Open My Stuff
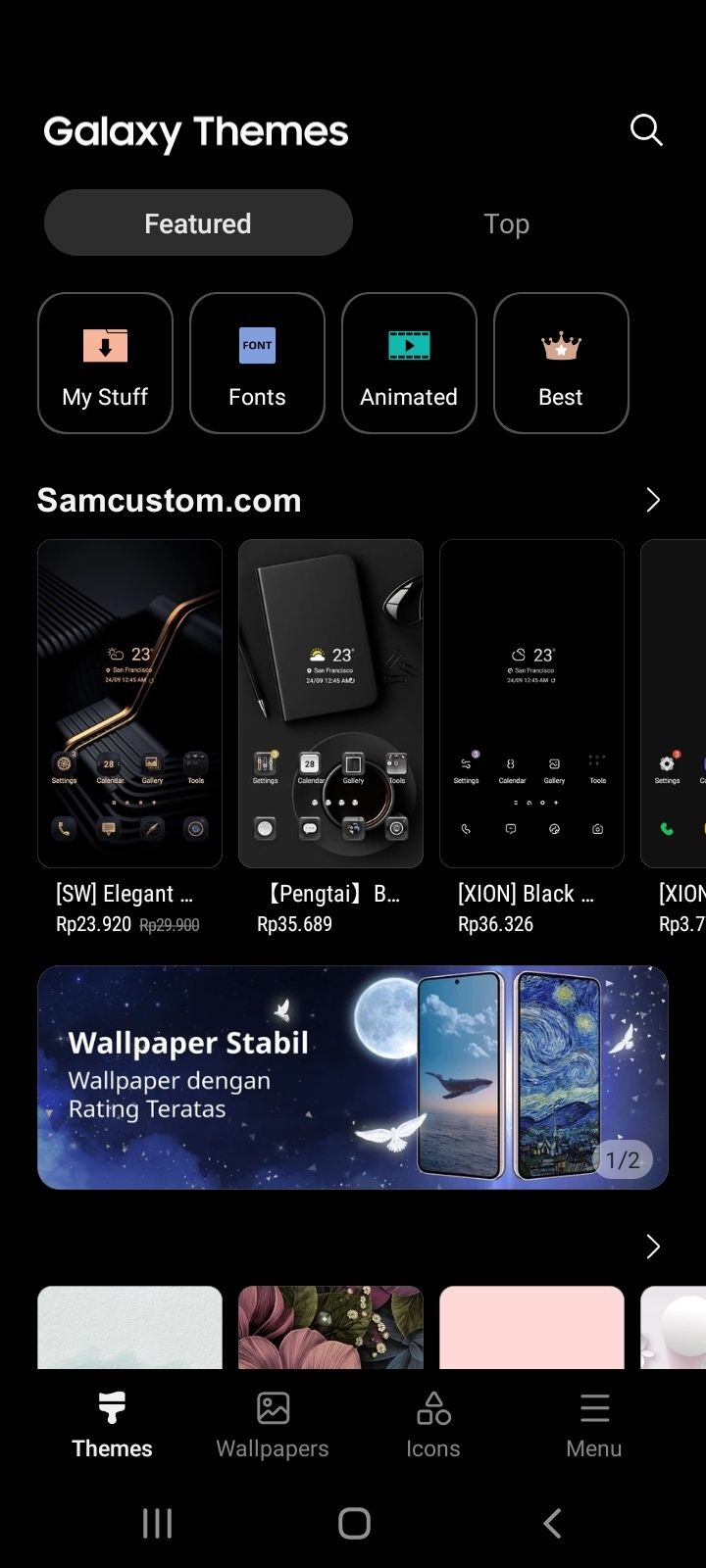Viewport: 706px width, 1568px height. point(105,363)
